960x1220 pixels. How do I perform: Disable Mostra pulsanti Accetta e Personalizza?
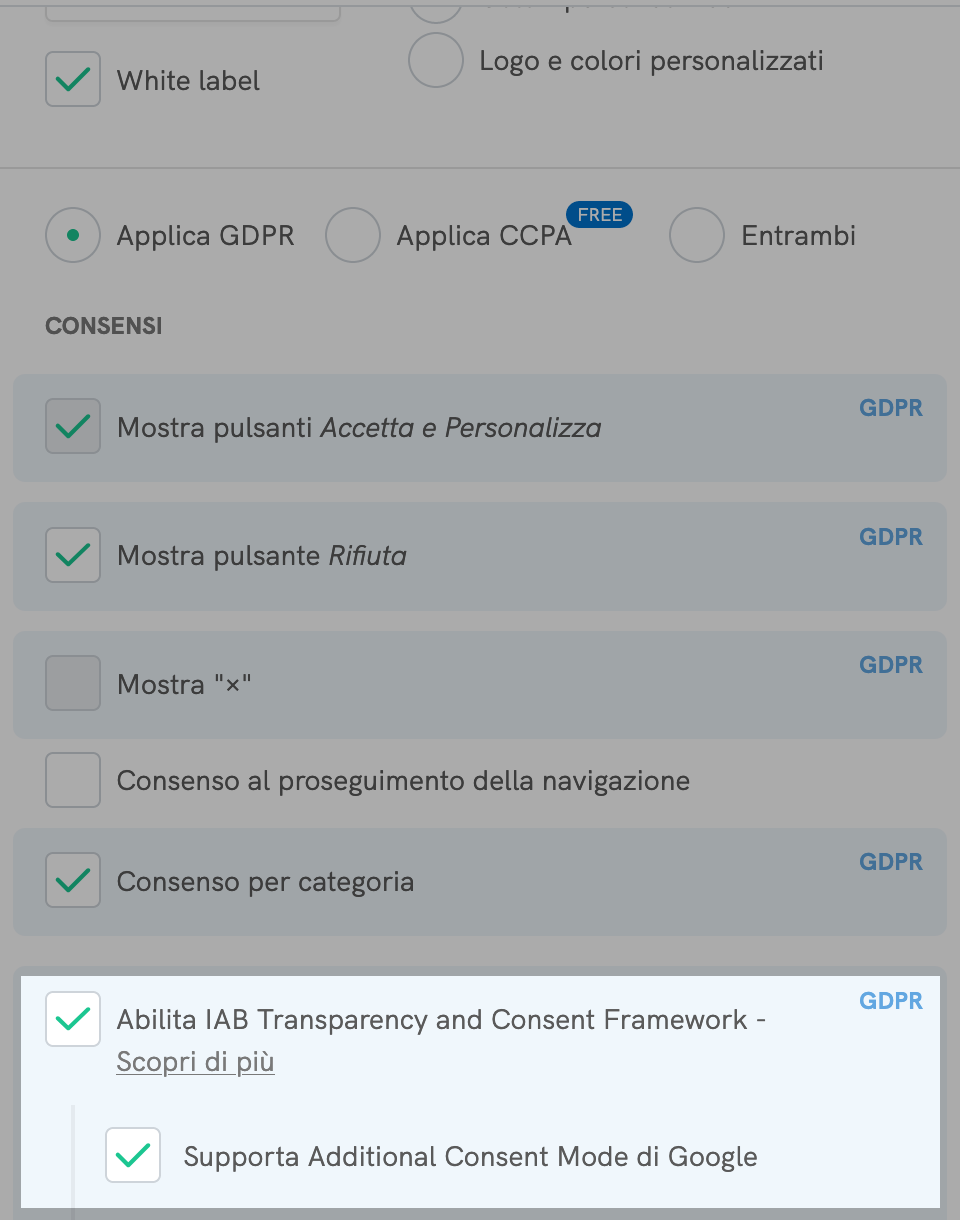[x=72, y=427]
